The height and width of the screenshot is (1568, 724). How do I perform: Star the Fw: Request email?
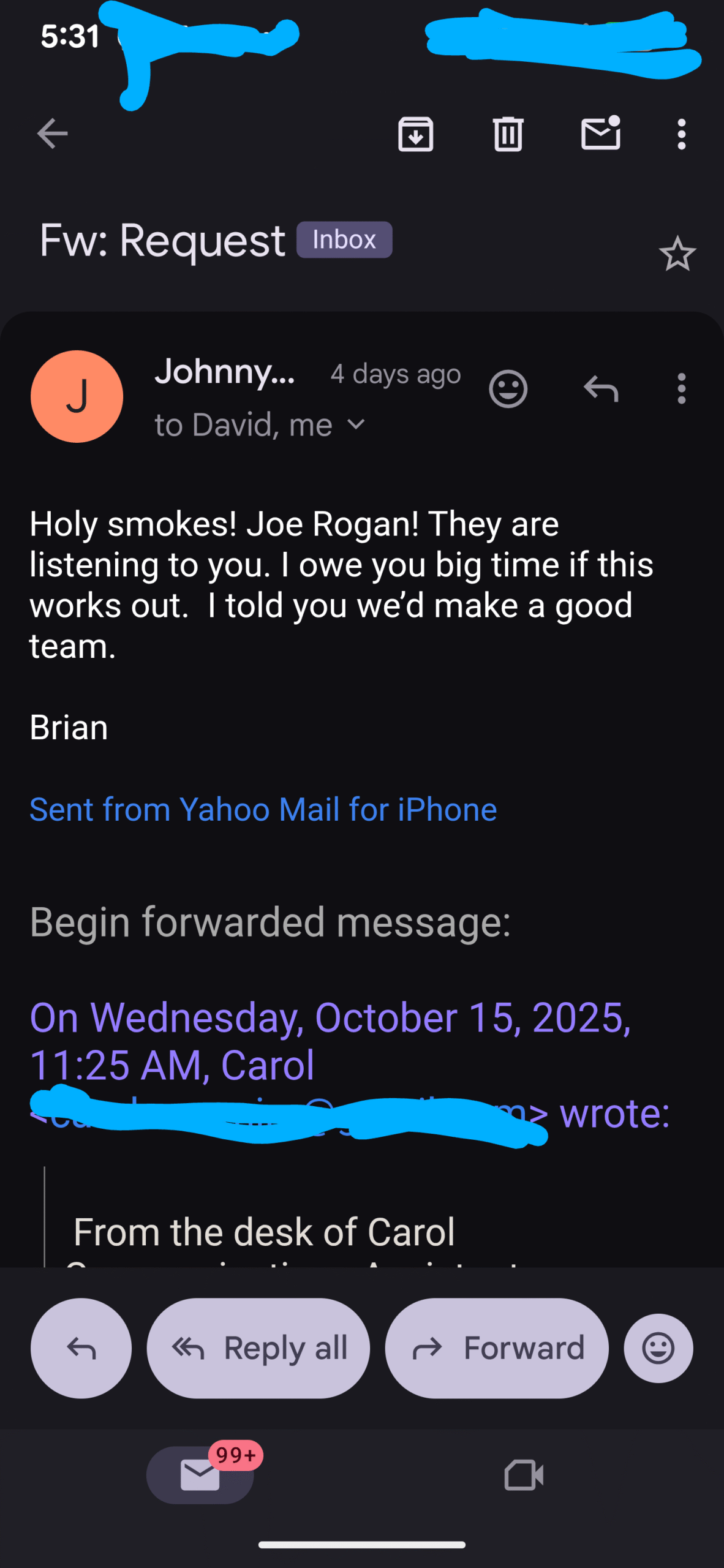[x=677, y=254]
